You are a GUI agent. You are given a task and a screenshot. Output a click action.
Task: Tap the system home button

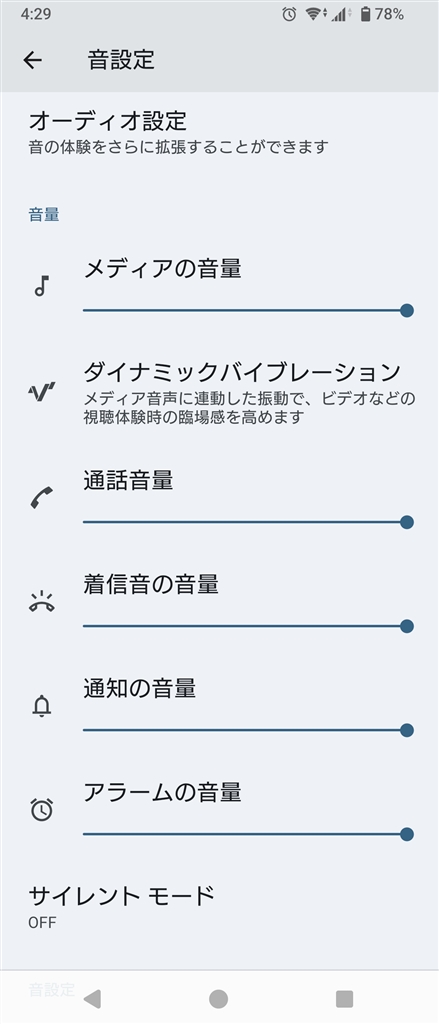219,999
